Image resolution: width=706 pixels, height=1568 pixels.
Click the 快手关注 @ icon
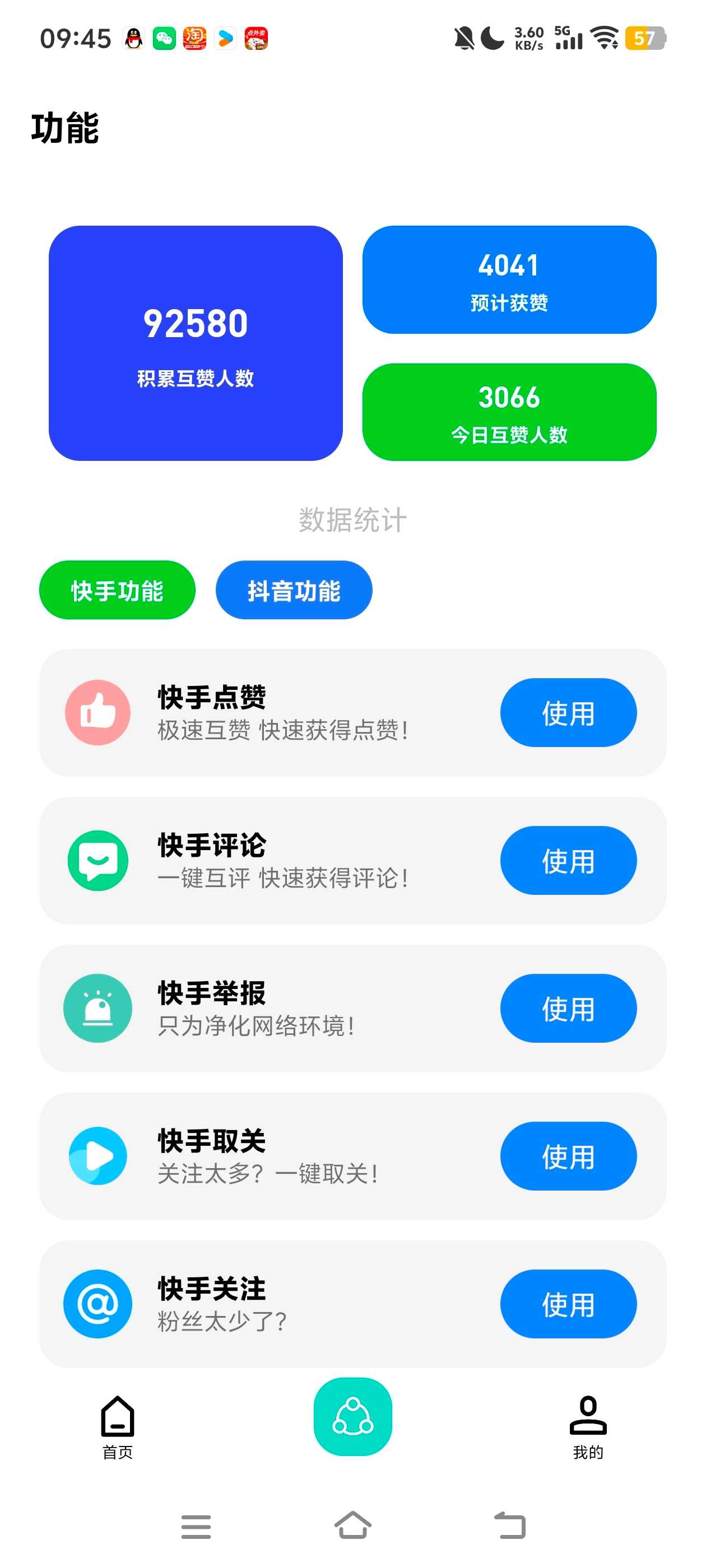[97, 1304]
